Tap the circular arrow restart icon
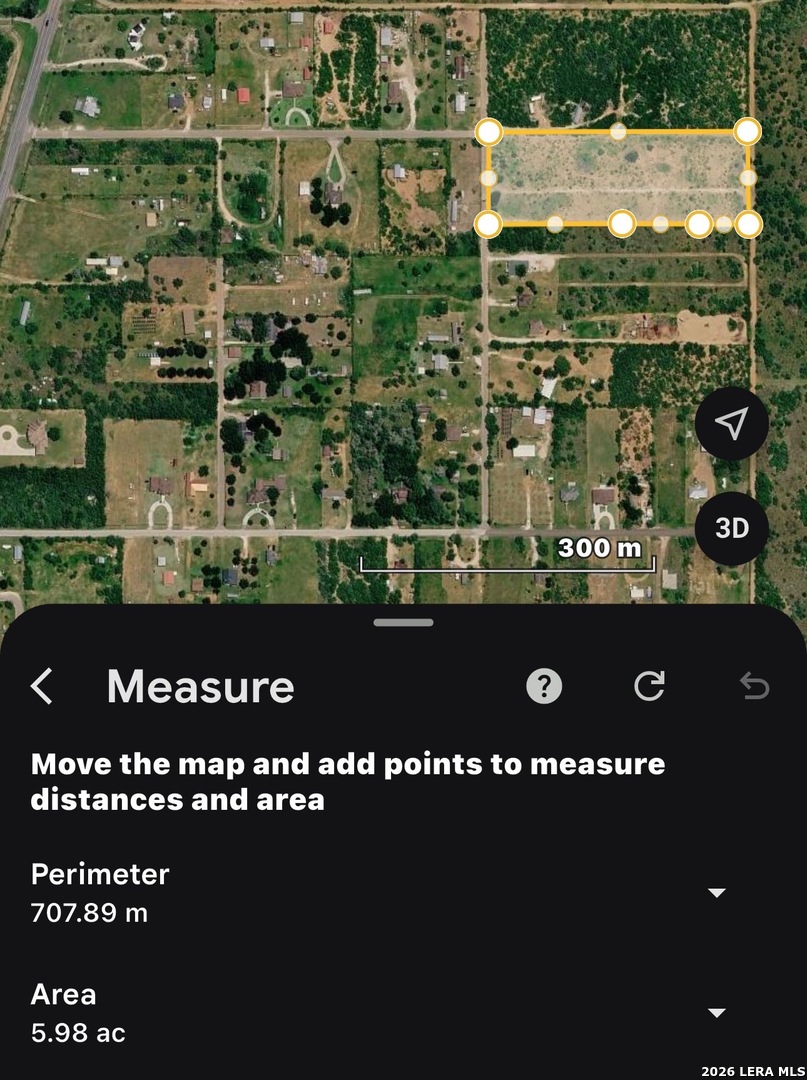Image resolution: width=807 pixels, height=1080 pixels. point(650,686)
